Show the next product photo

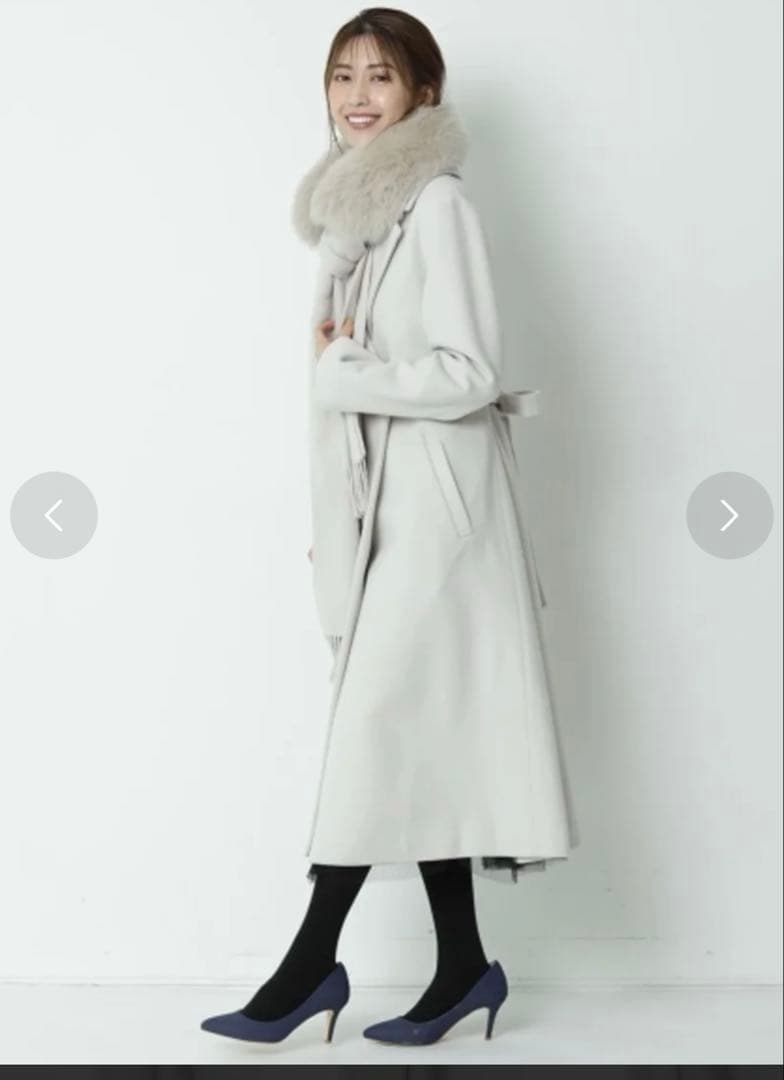tap(729, 516)
